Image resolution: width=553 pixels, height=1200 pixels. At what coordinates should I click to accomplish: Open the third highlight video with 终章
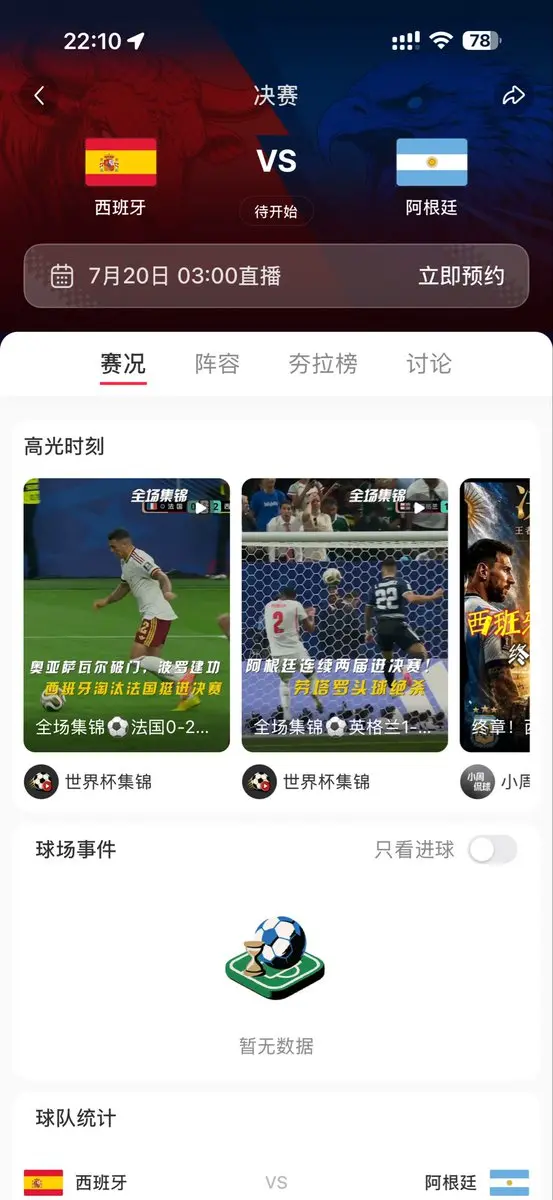click(495, 615)
